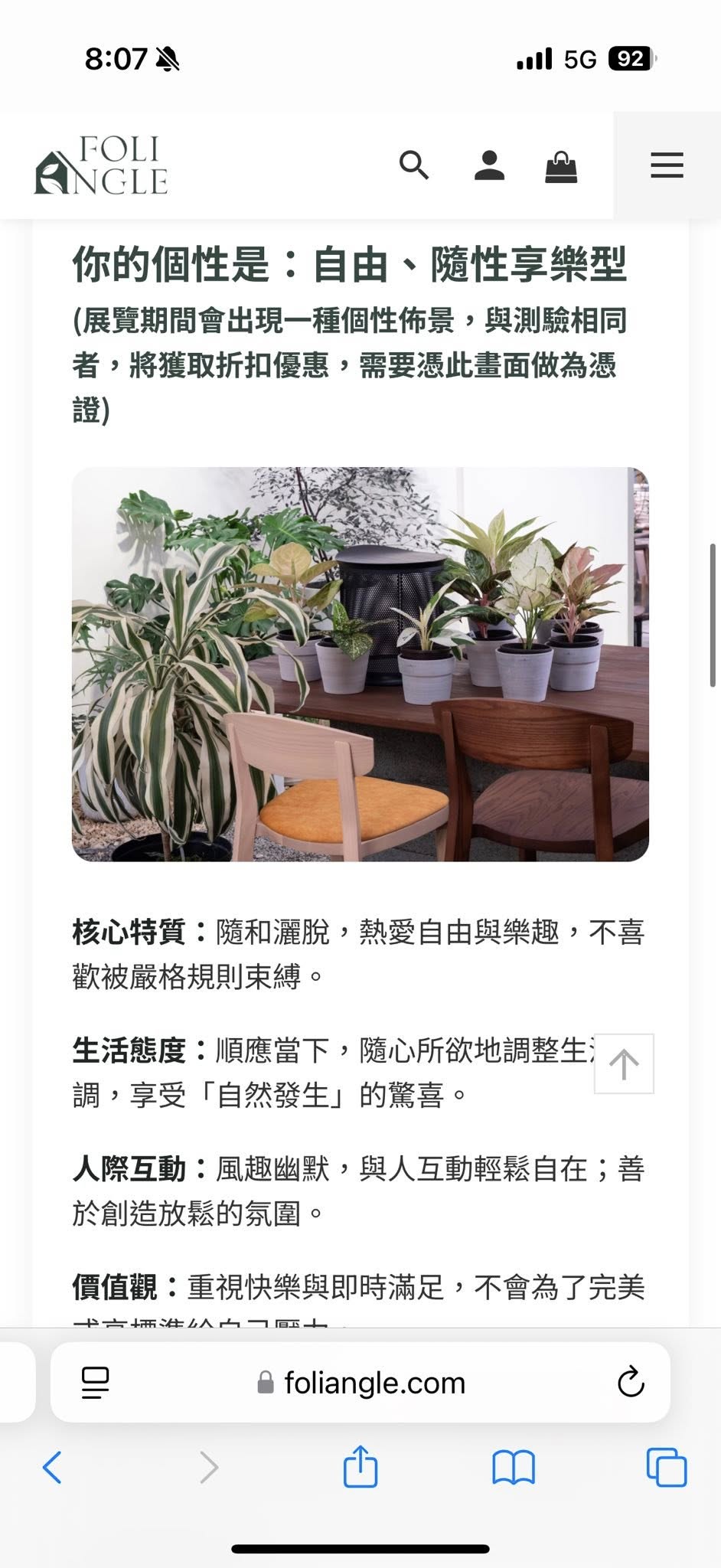Open the hamburger navigation menu
This screenshot has width=721, height=1568.
[667, 165]
